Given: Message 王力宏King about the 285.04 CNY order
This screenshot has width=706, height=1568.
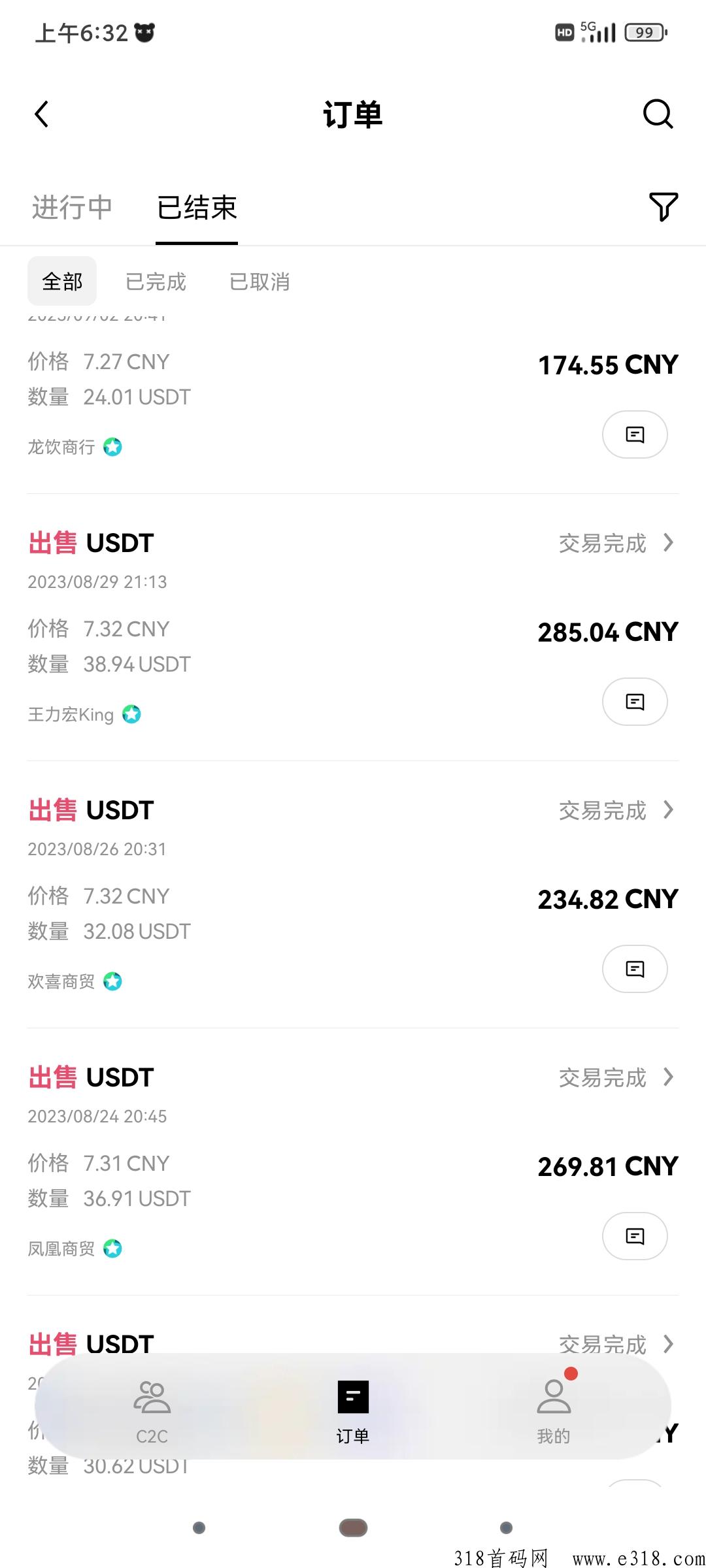Looking at the screenshot, I should (635, 702).
